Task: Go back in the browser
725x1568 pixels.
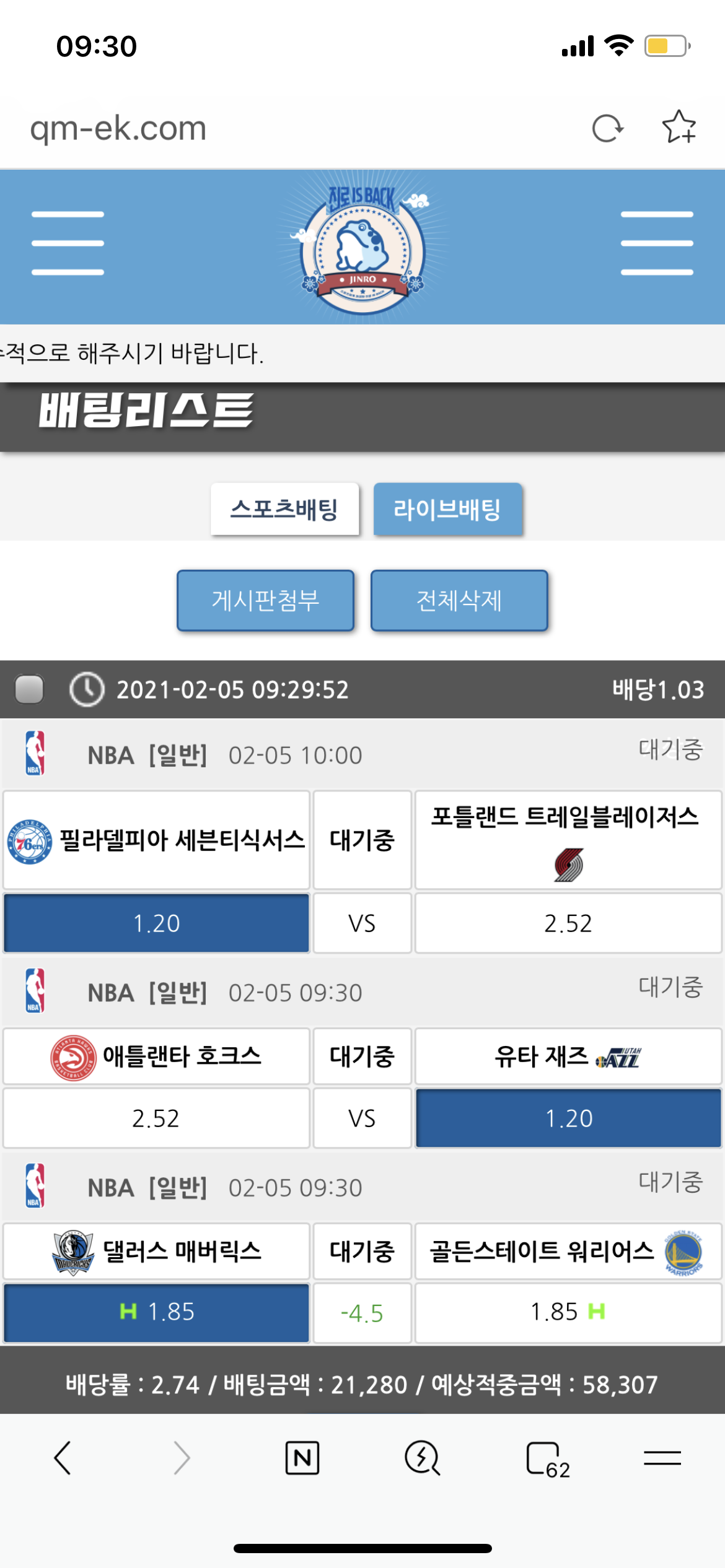Action: 63,1458
